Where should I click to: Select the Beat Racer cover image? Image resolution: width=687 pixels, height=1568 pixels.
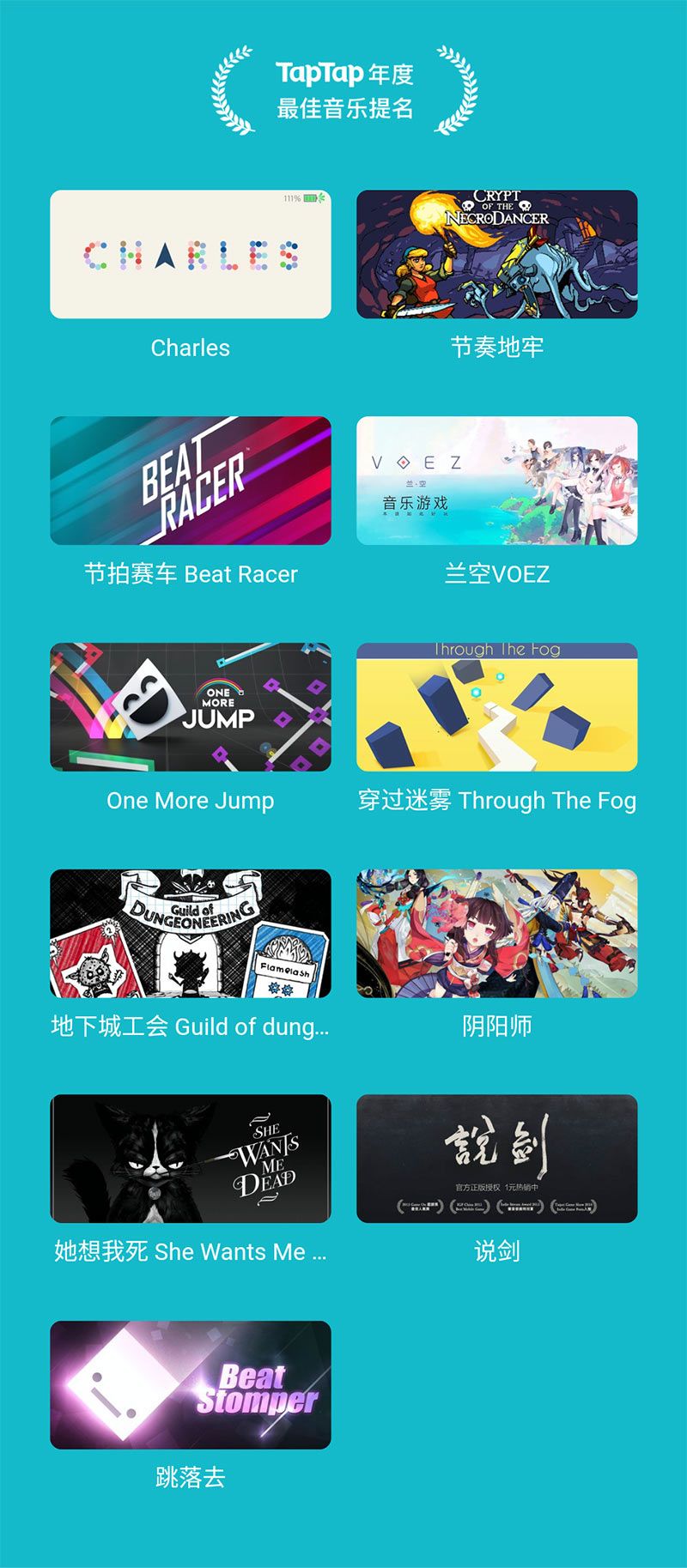point(191,481)
